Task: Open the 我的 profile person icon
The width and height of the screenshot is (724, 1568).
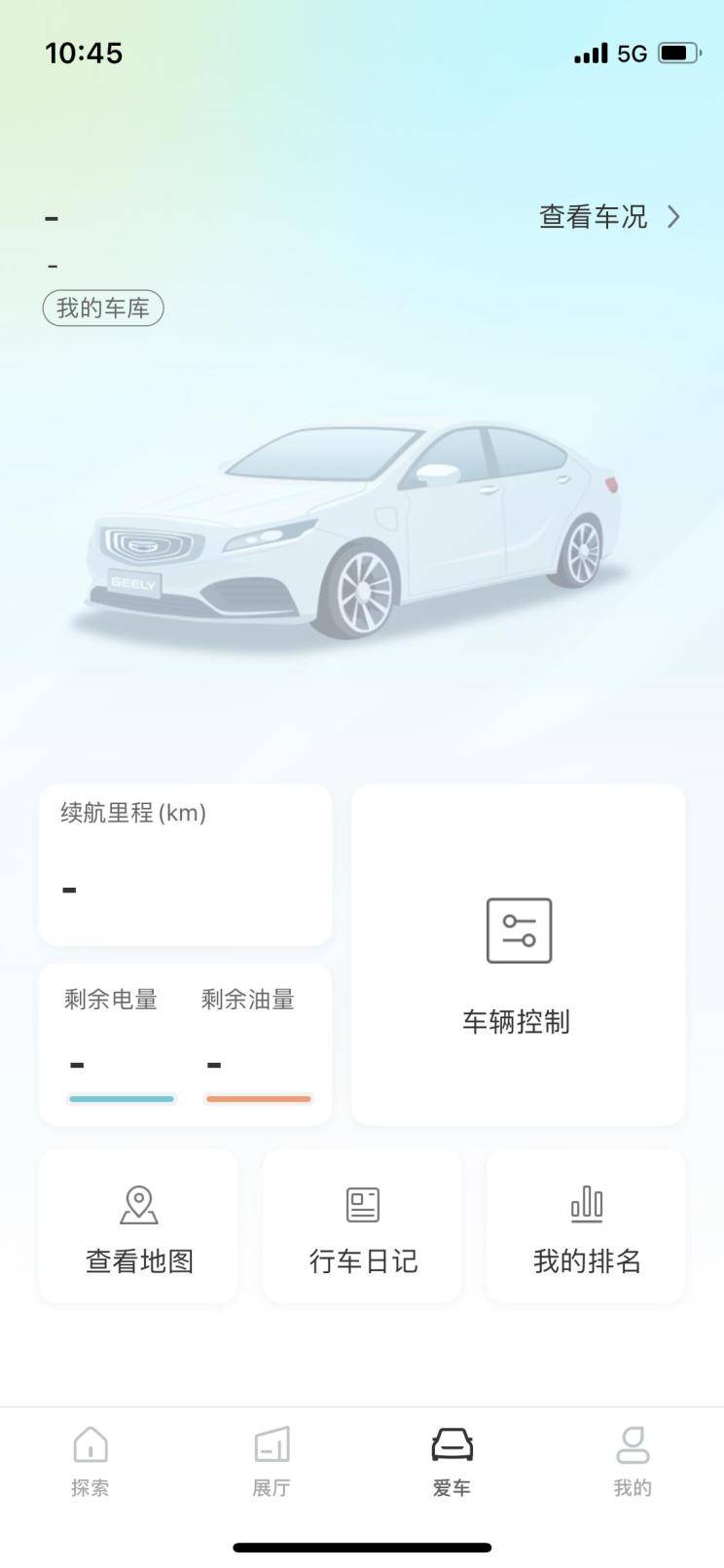Action: 633,1445
